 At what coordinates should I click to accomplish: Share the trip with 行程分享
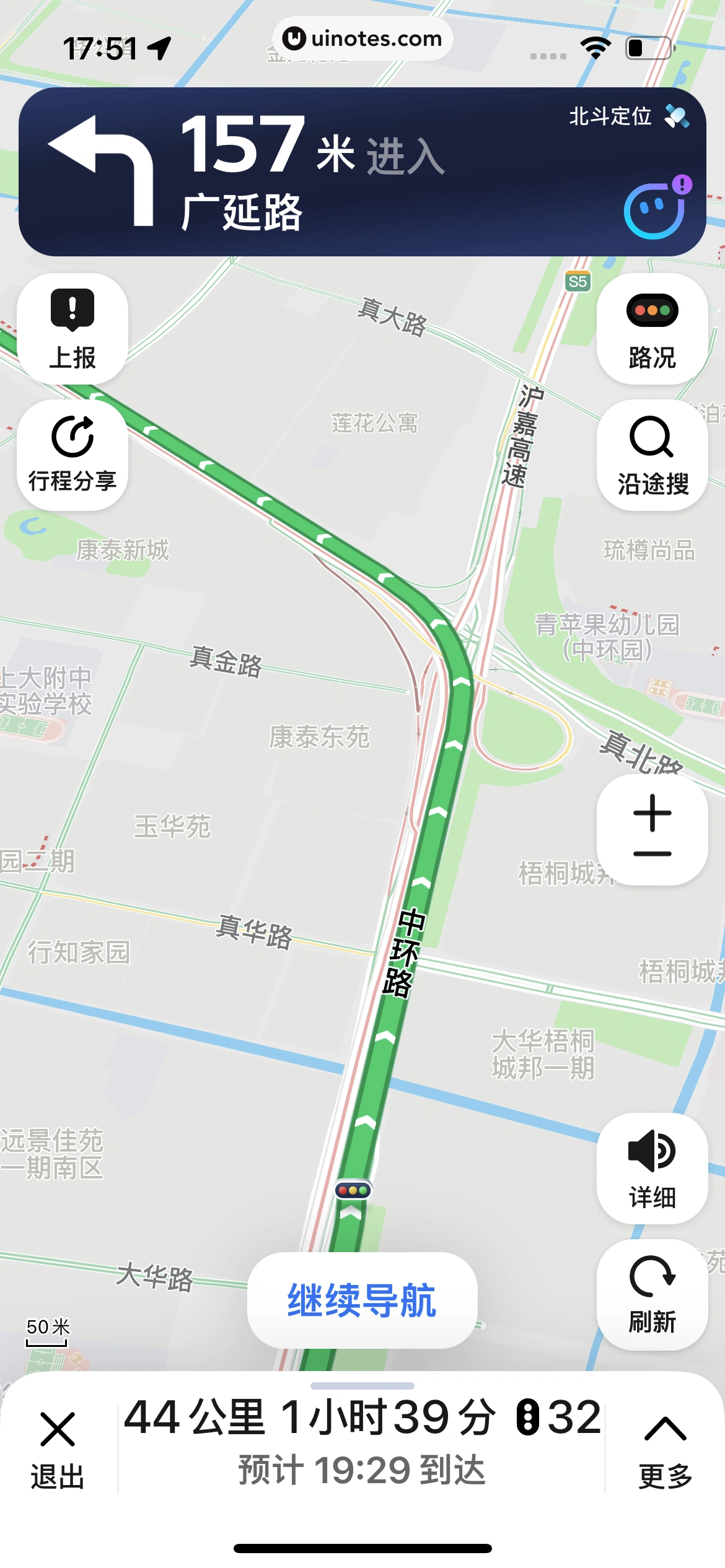tap(72, 455)
